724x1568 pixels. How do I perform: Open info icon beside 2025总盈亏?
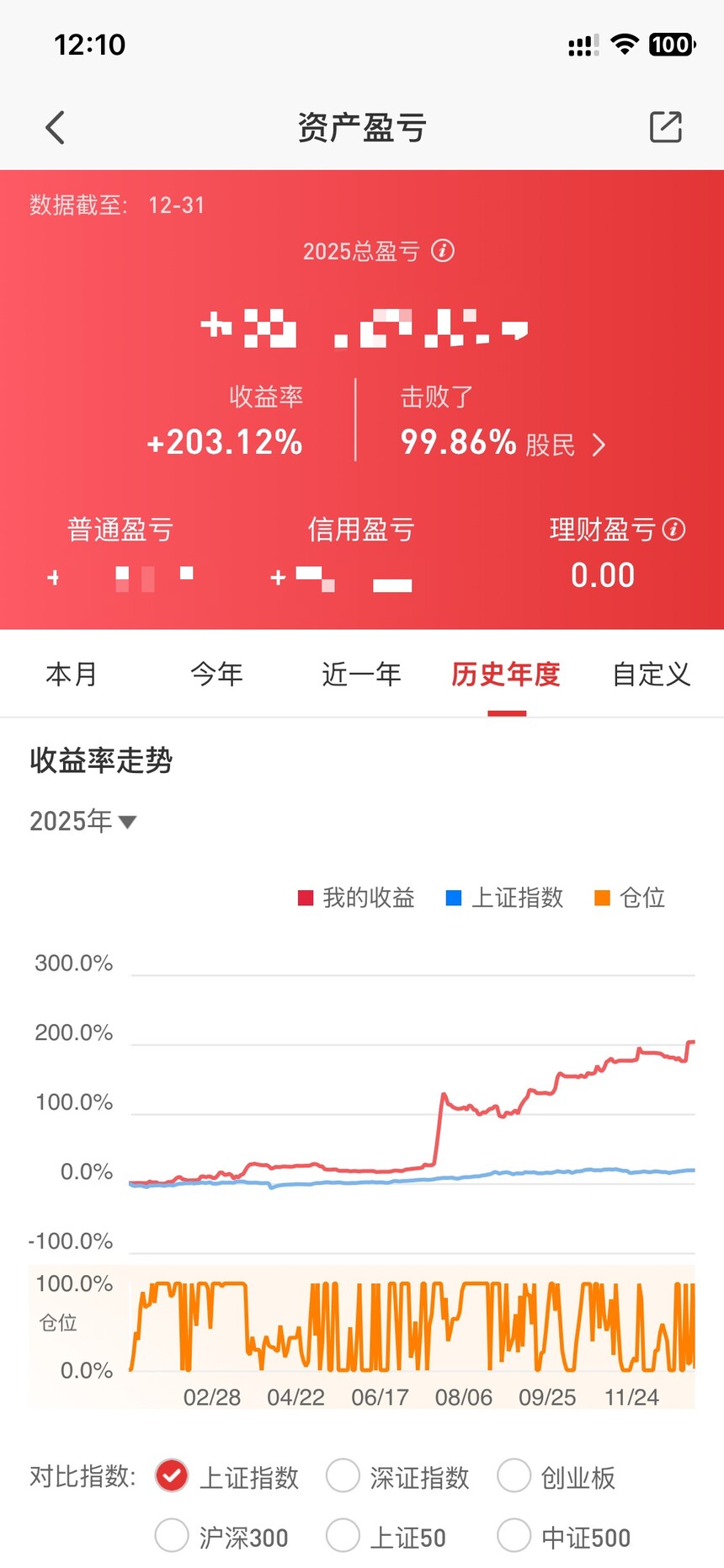(x=443, y=251)
